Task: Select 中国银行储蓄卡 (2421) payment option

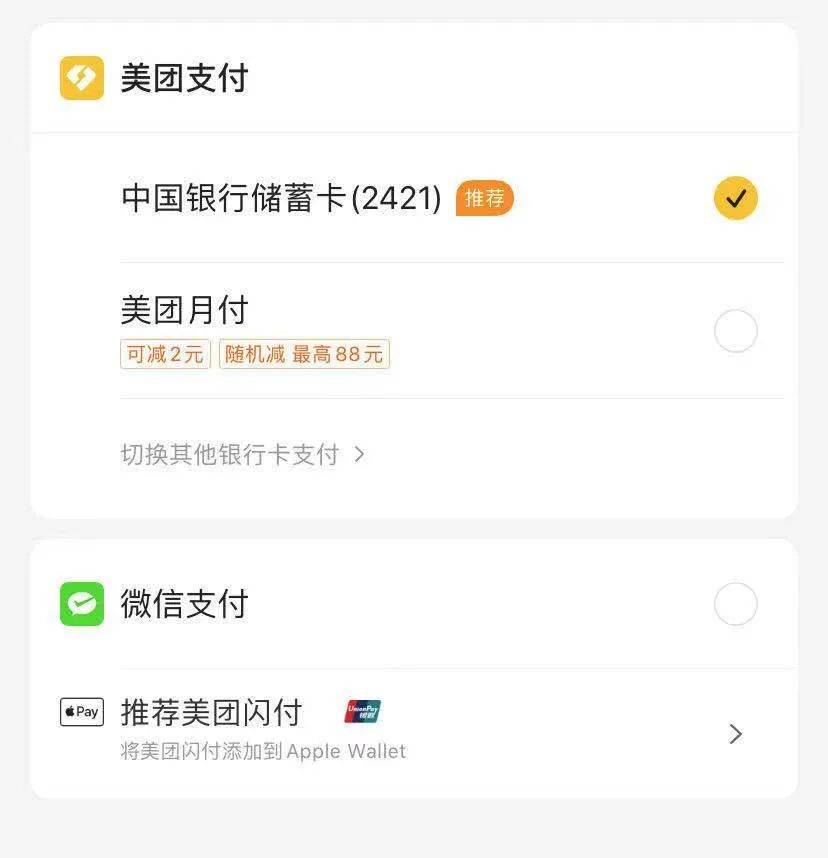Action: 735,198
